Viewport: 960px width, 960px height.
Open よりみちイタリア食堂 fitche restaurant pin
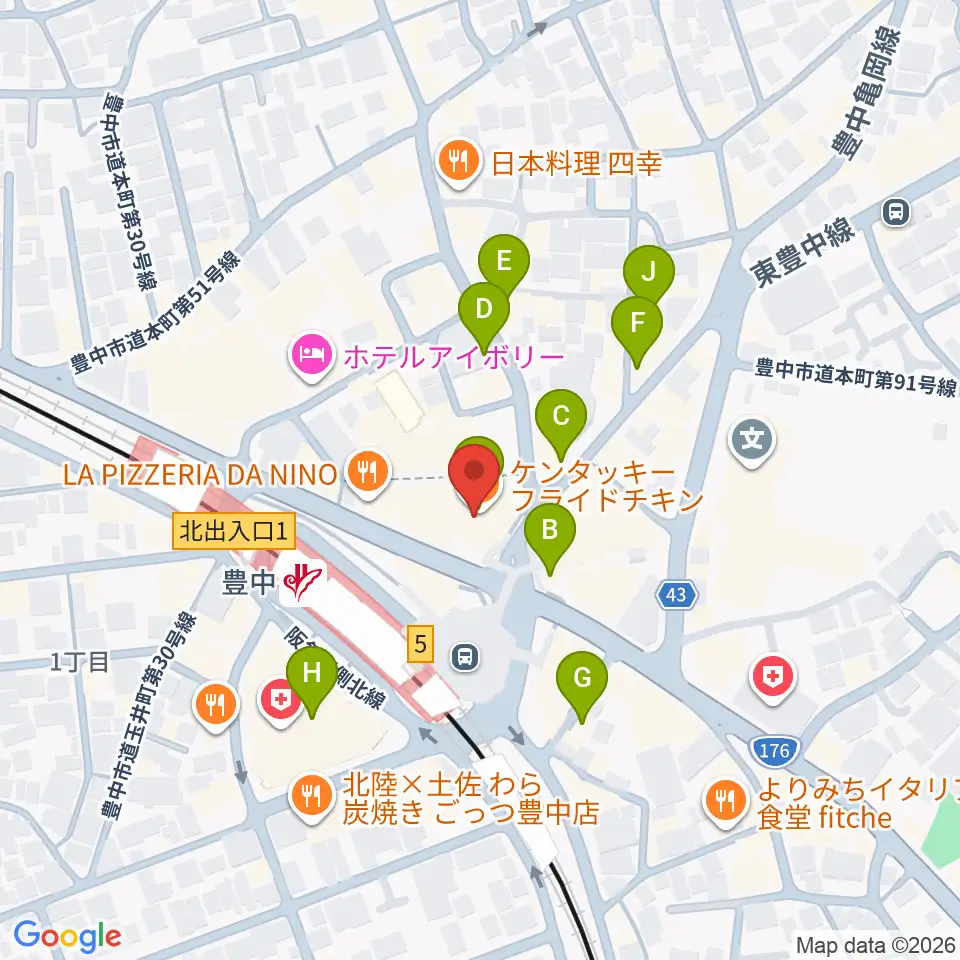[x=726, y=802]
